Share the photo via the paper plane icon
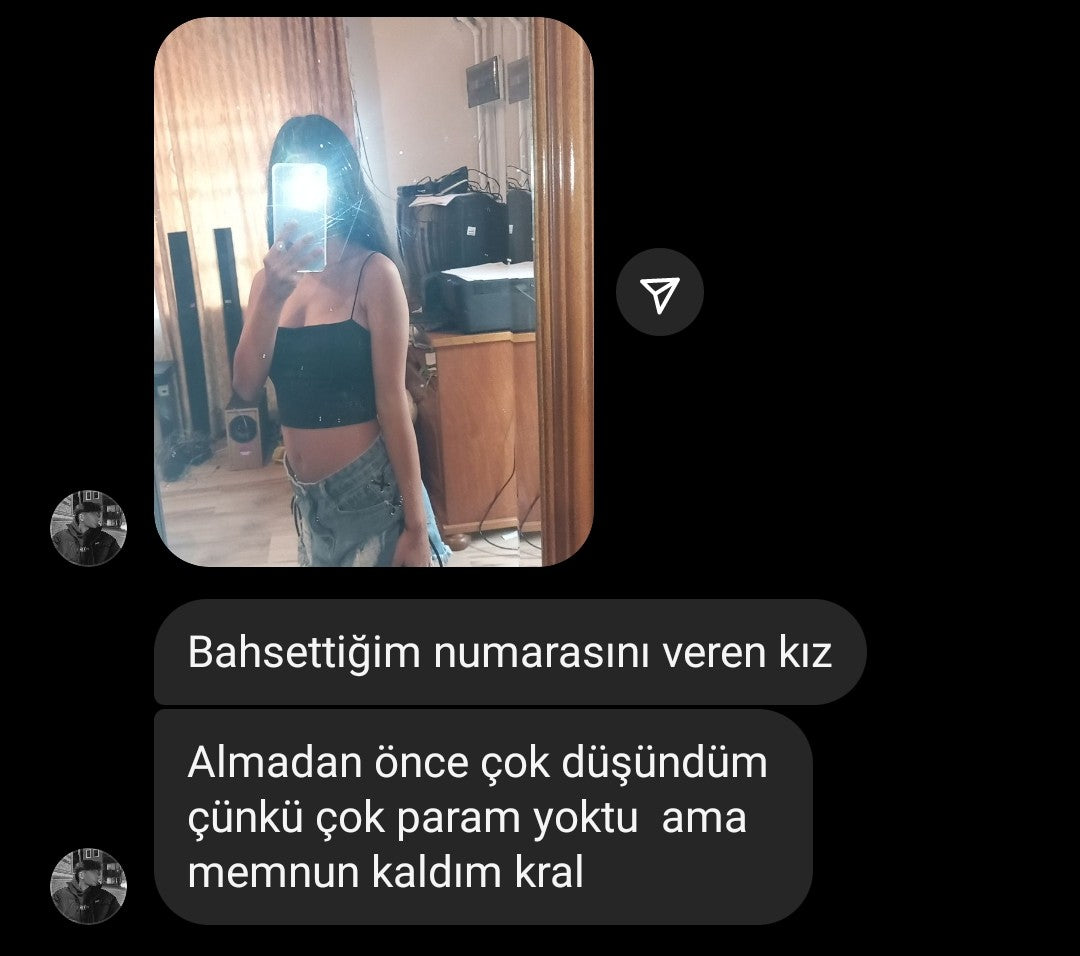Screen dimensions: 1080x956 (659, 292)
